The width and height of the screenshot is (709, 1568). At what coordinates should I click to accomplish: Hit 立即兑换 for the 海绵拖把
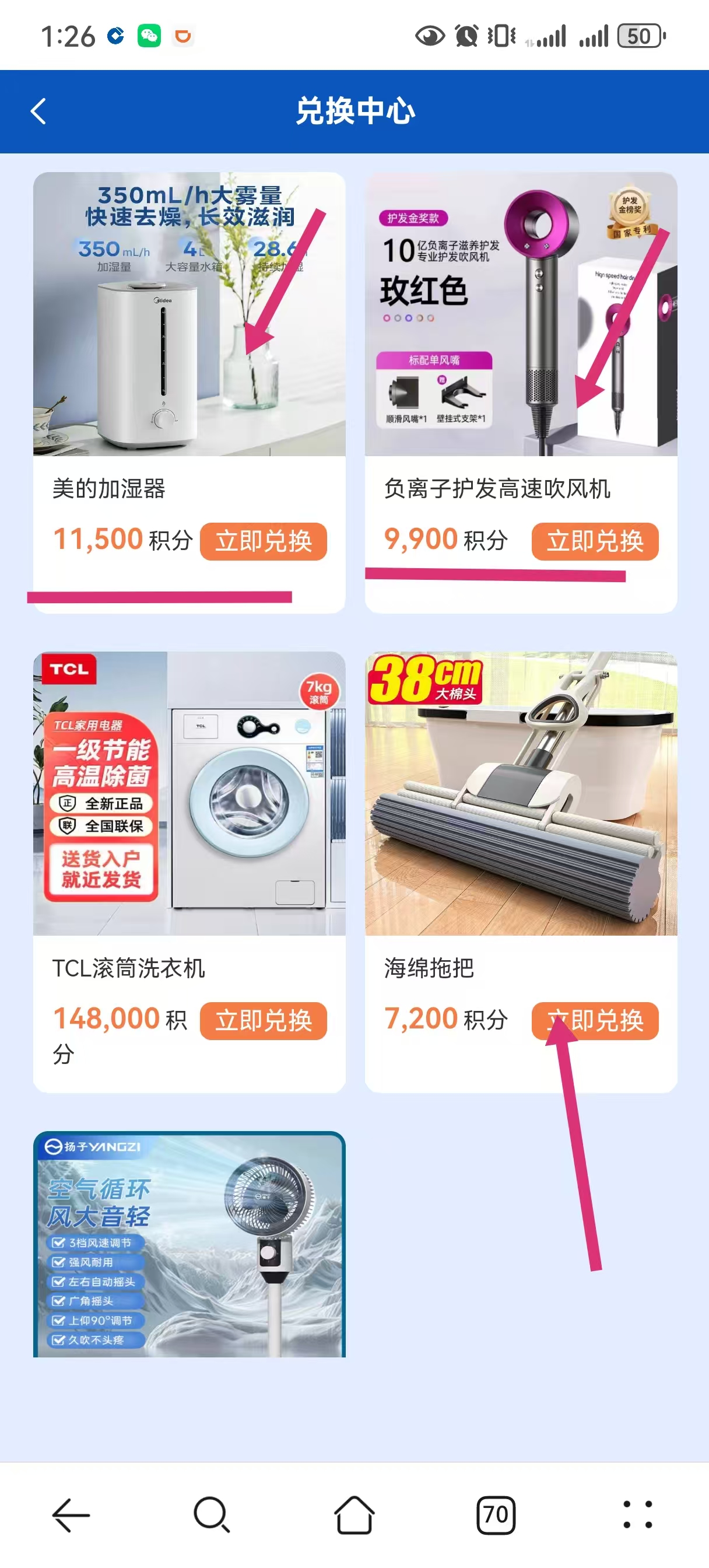point(595,1020)
